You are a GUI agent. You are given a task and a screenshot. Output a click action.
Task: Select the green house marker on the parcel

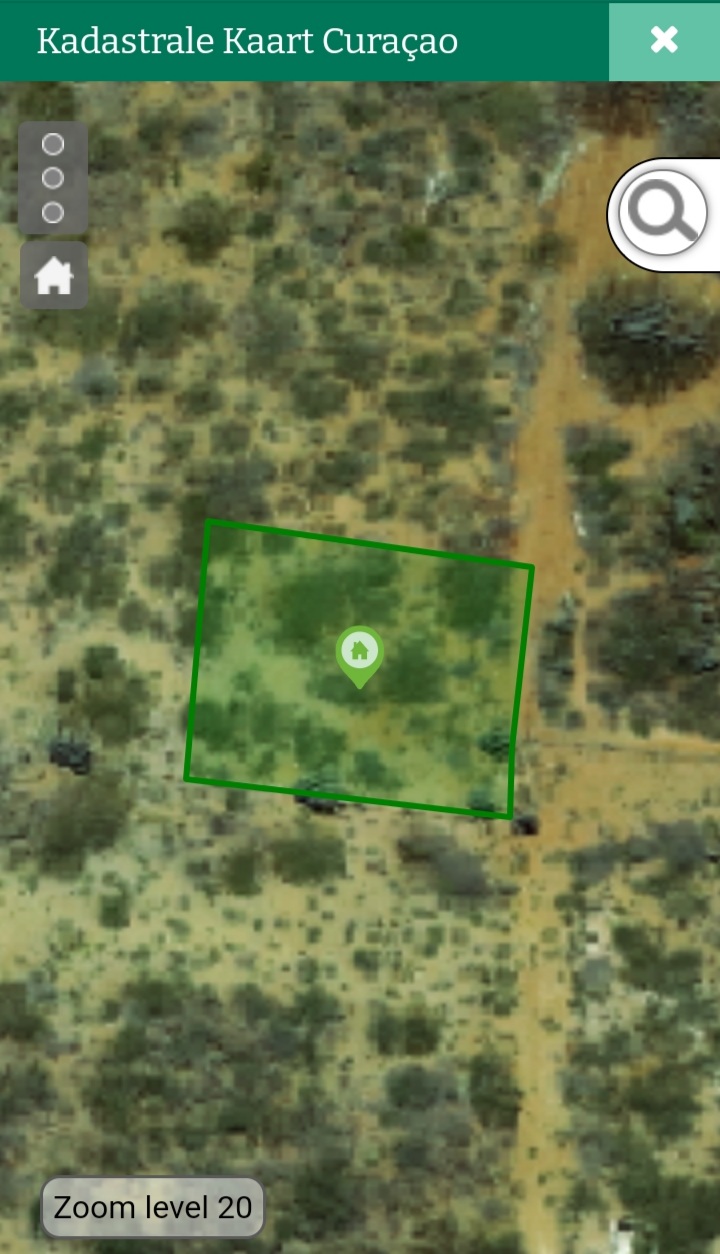tap(360, 653)
